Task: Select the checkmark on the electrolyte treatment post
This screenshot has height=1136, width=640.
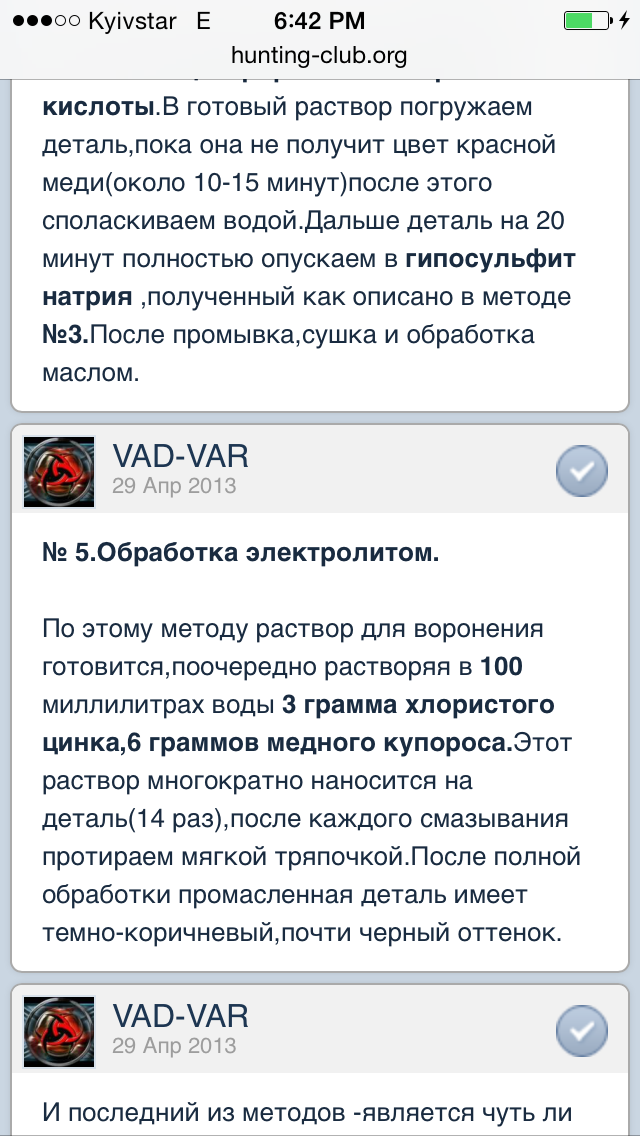Action: 581,471
